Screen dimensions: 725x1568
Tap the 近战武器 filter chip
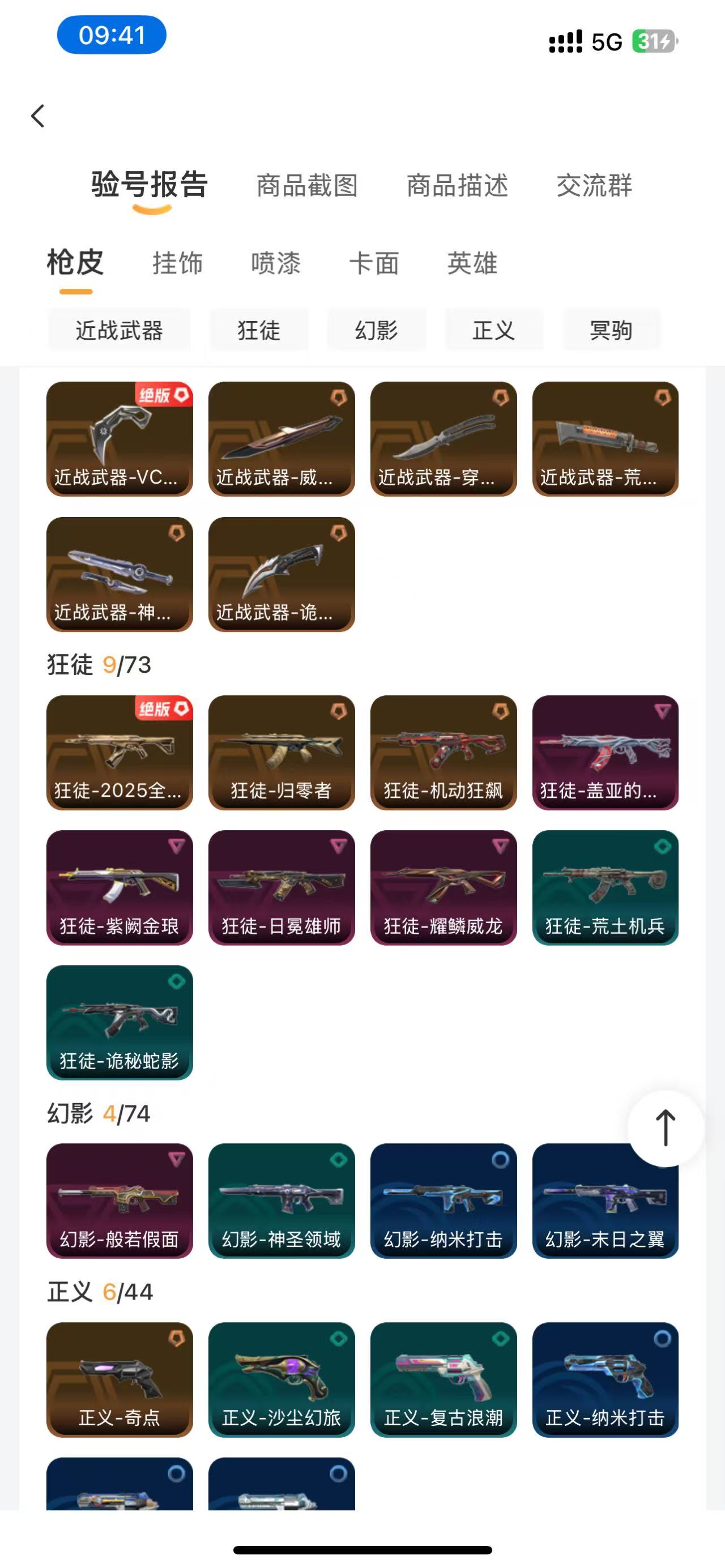coord(120,330)
